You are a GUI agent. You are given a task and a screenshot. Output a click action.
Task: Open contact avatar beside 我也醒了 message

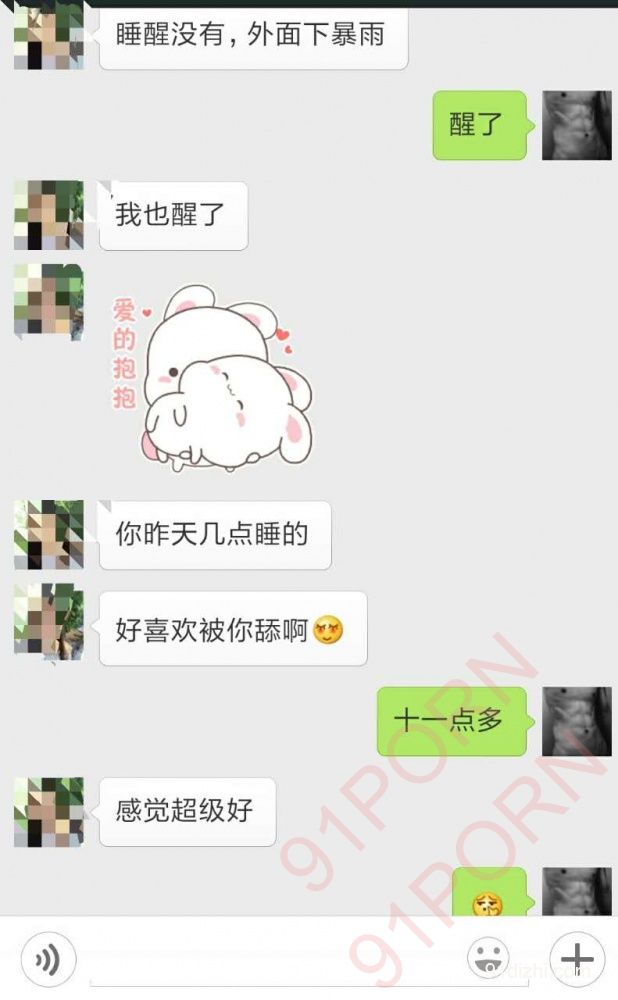48,215
